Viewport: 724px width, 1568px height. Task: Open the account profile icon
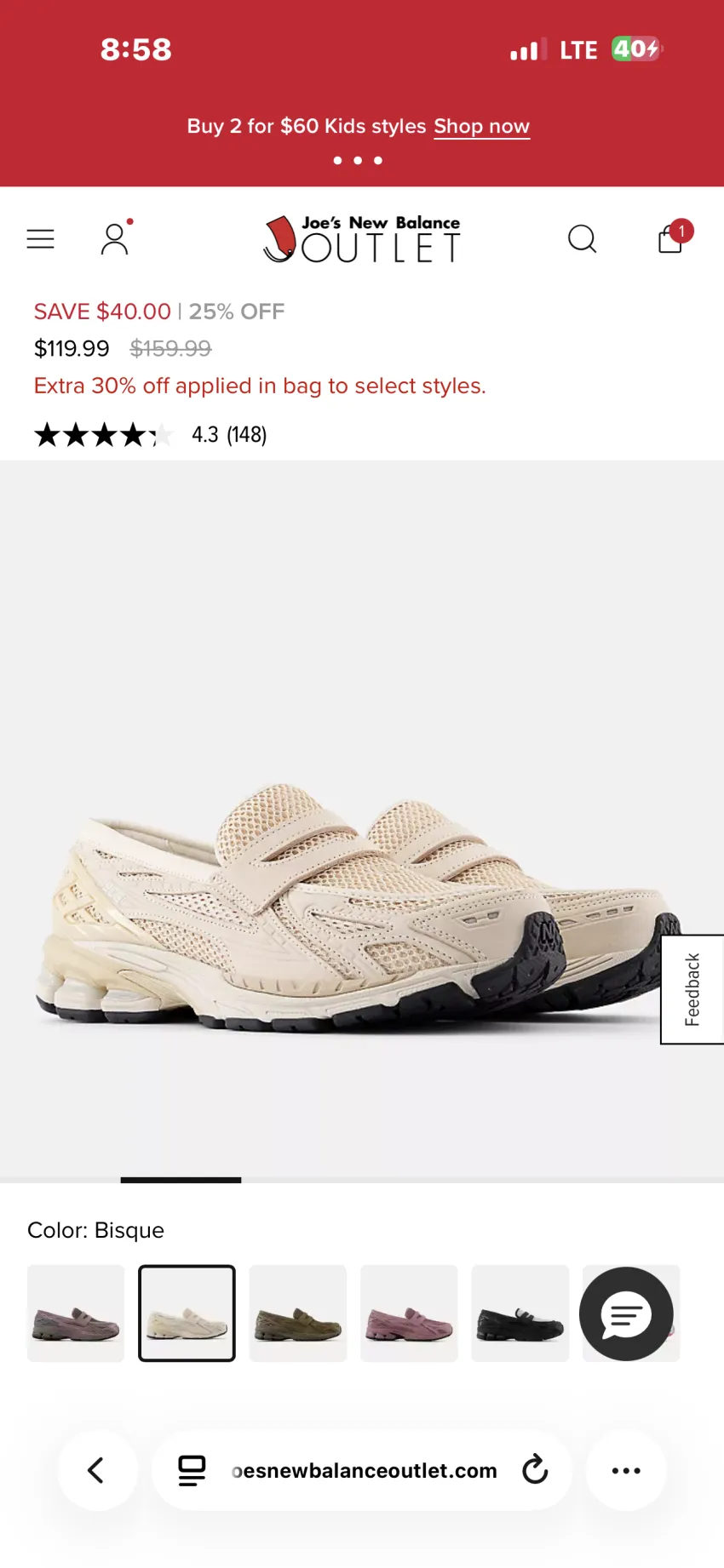[115, 239]
